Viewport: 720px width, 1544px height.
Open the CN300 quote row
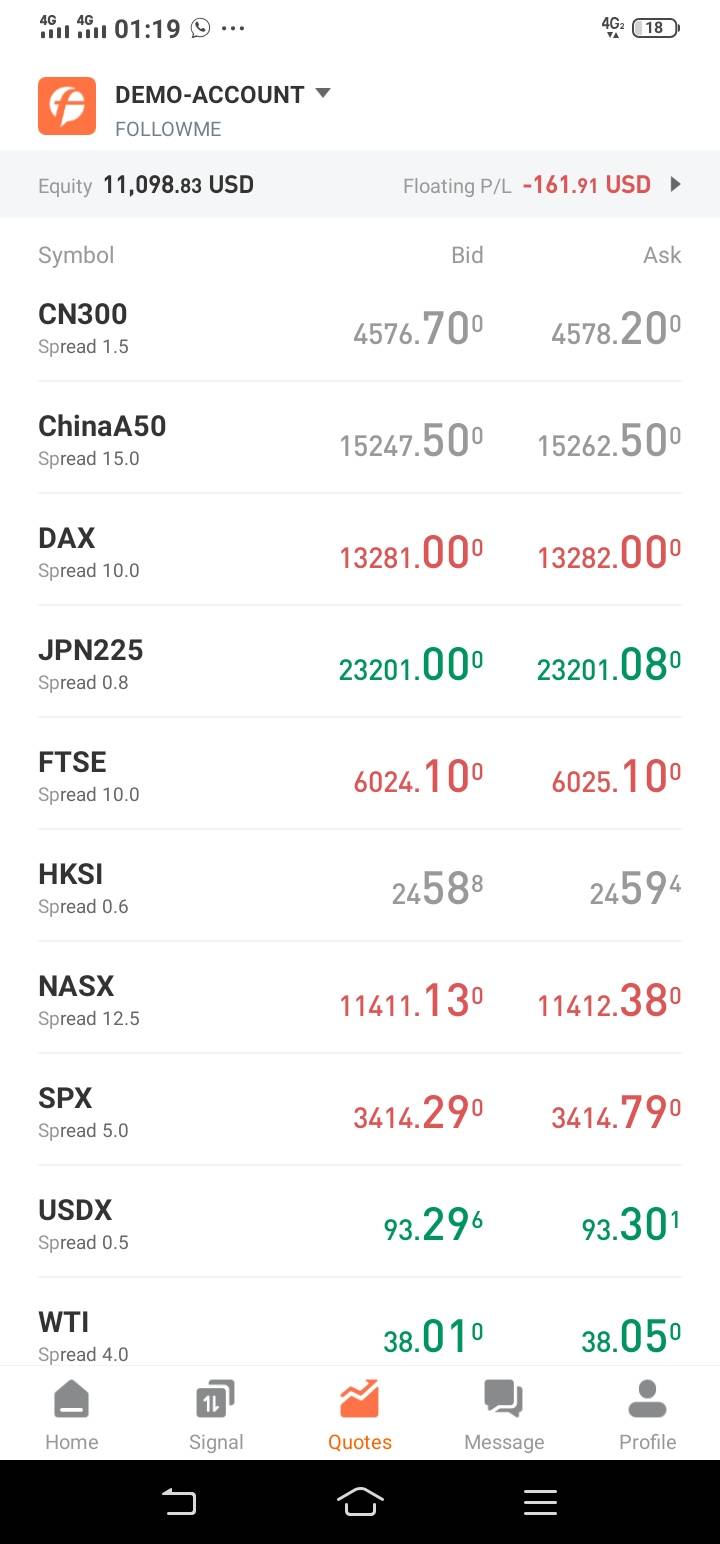click(360, 326)
